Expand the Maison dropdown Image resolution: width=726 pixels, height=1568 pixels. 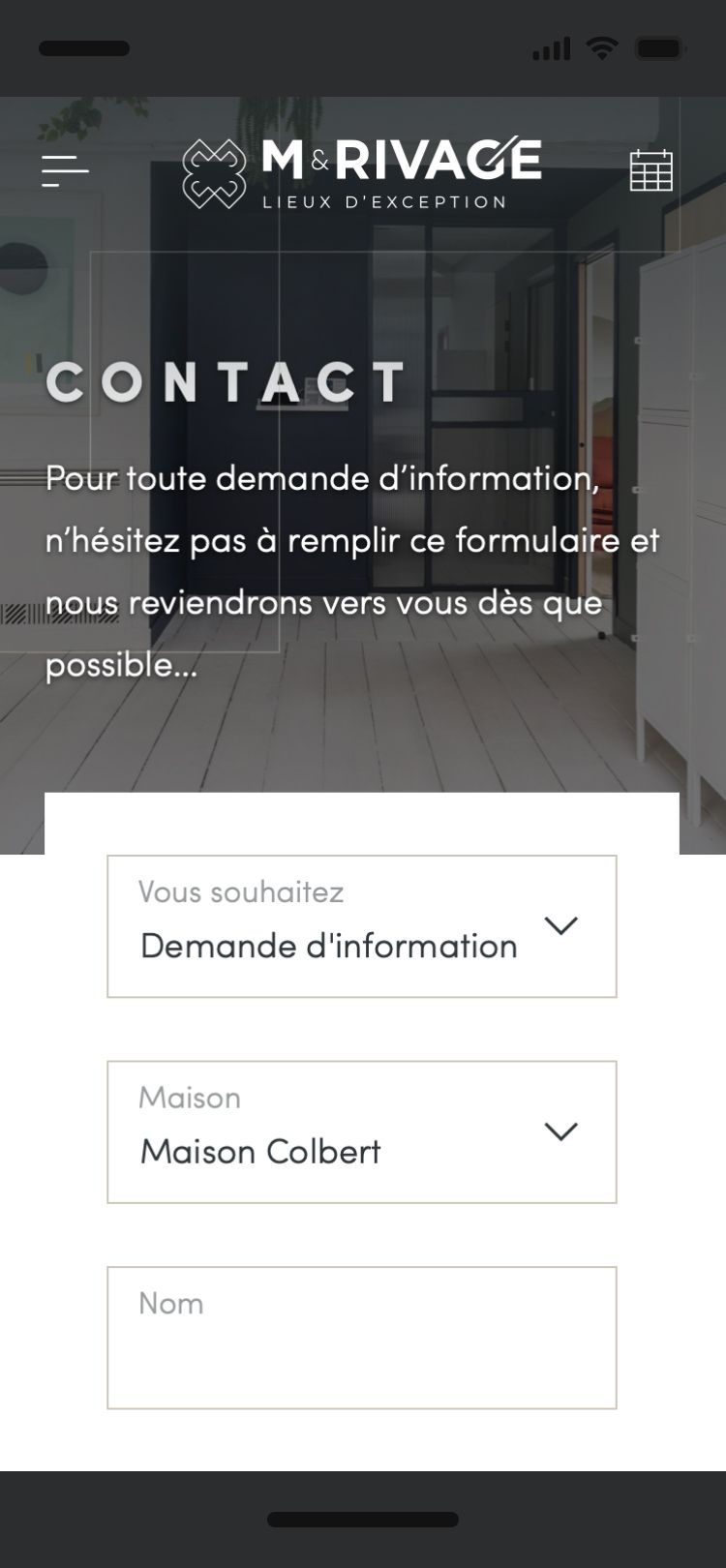[x=362, y=1132]
